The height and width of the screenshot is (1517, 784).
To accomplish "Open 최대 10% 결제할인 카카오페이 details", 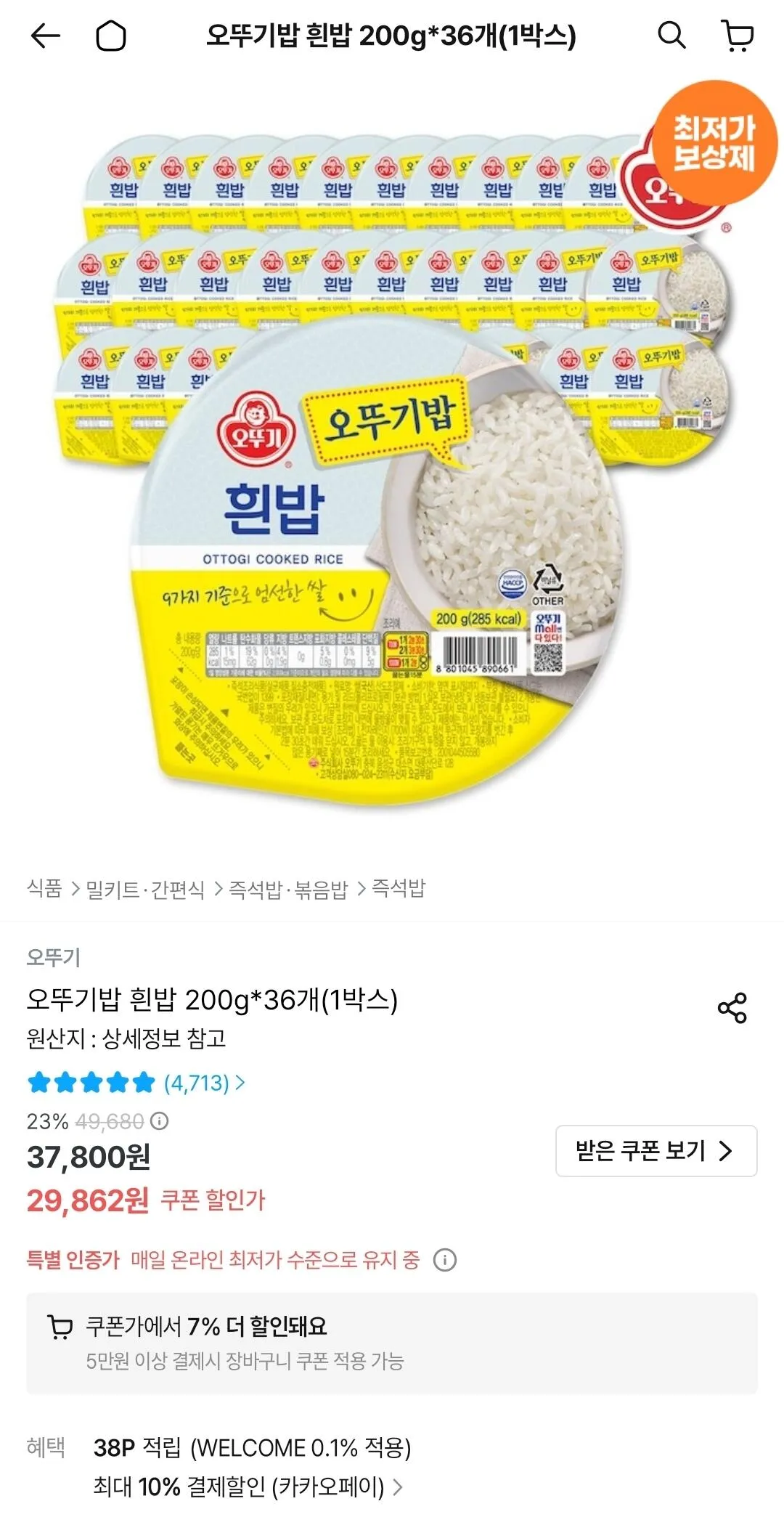I will pos(248,1487).
